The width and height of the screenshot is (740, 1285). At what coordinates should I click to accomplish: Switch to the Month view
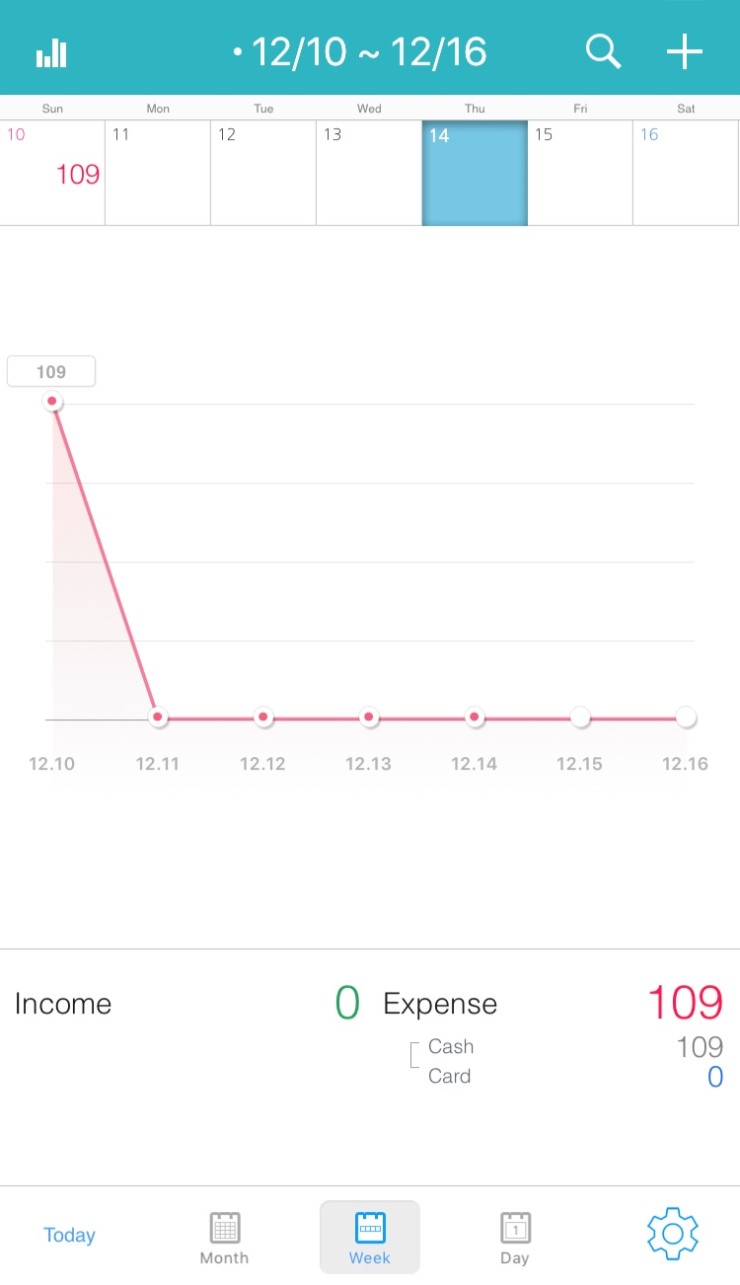coord(224,1237)
